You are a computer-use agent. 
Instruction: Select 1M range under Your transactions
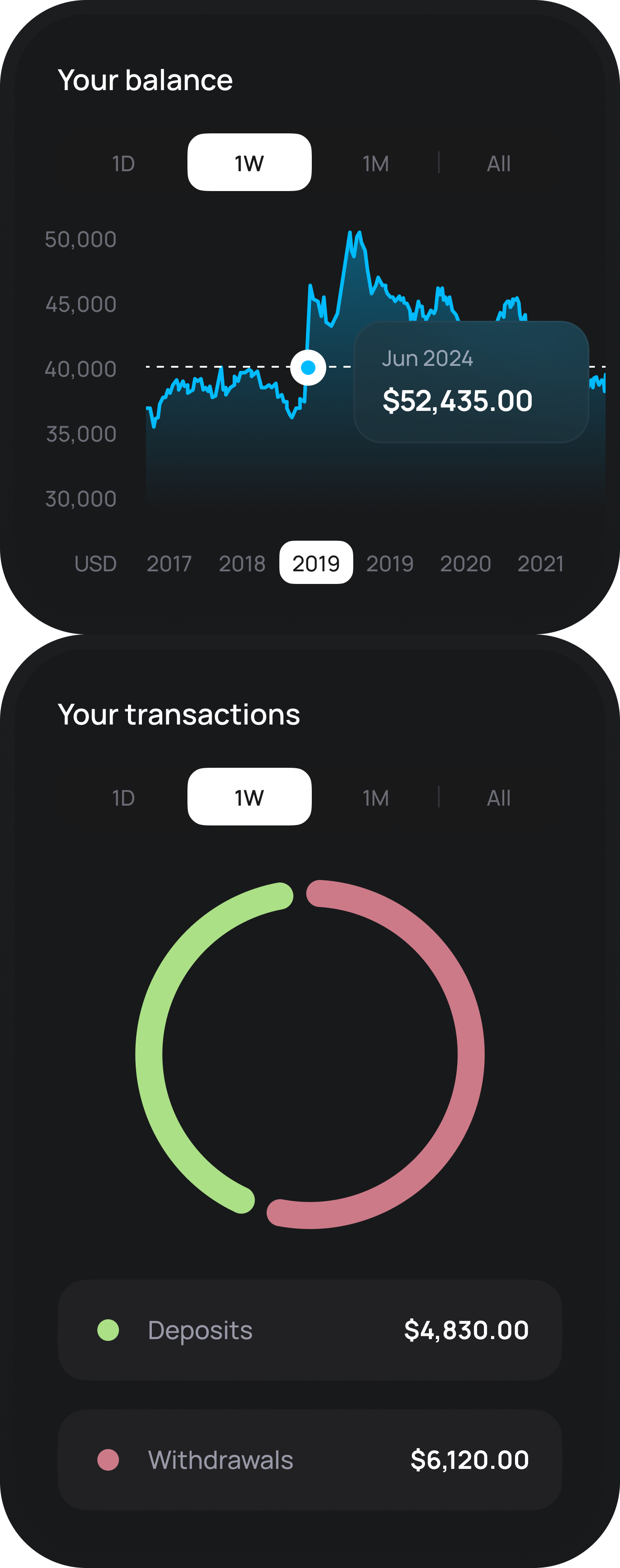(375, 798)
